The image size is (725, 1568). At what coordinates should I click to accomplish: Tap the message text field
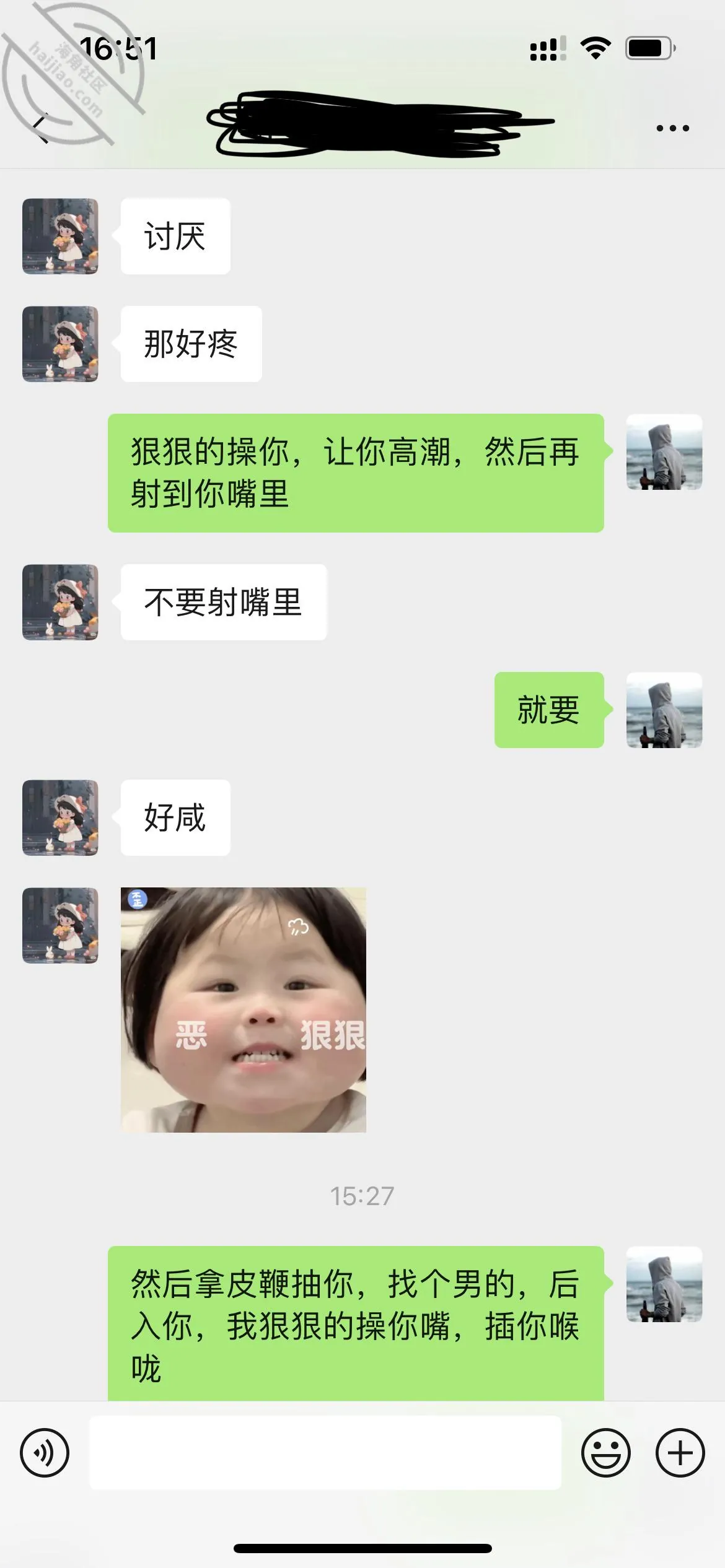(325, 1453)
